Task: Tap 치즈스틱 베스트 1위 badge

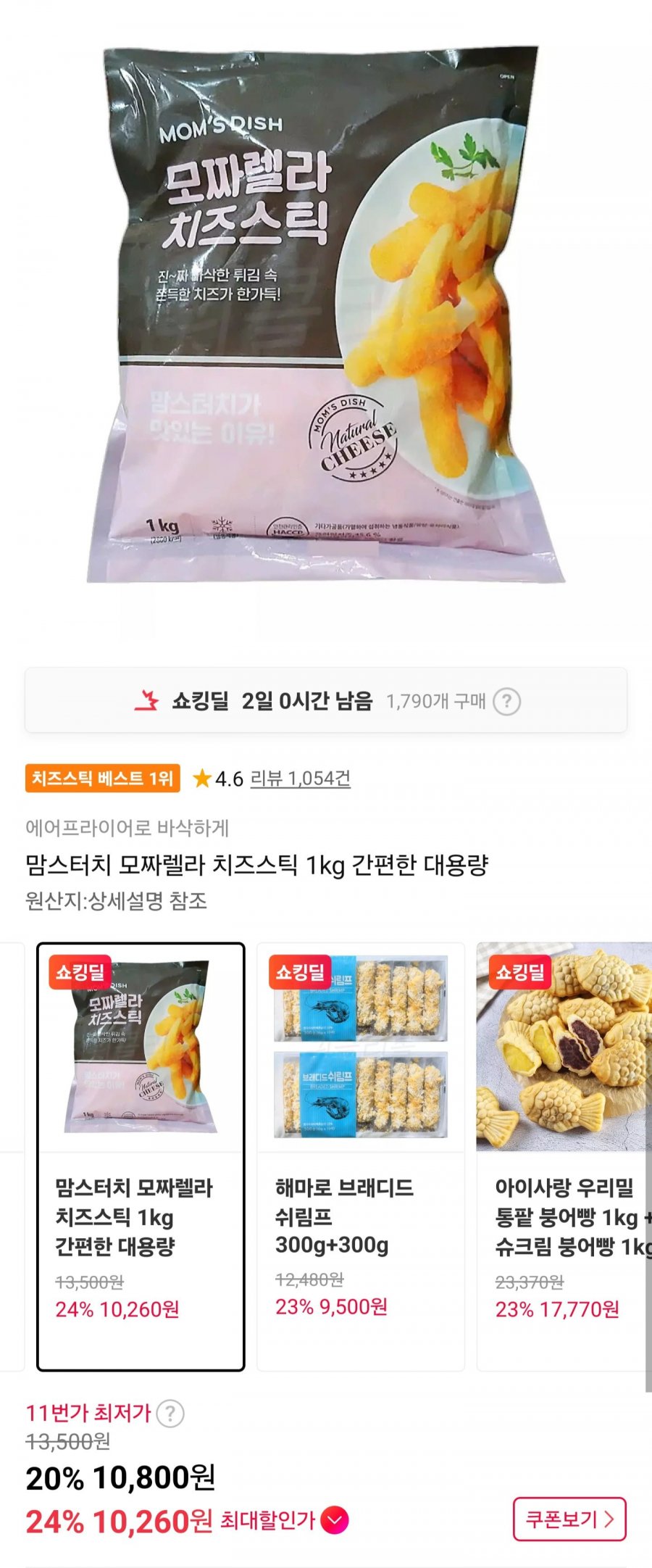Action: point(102,779)
